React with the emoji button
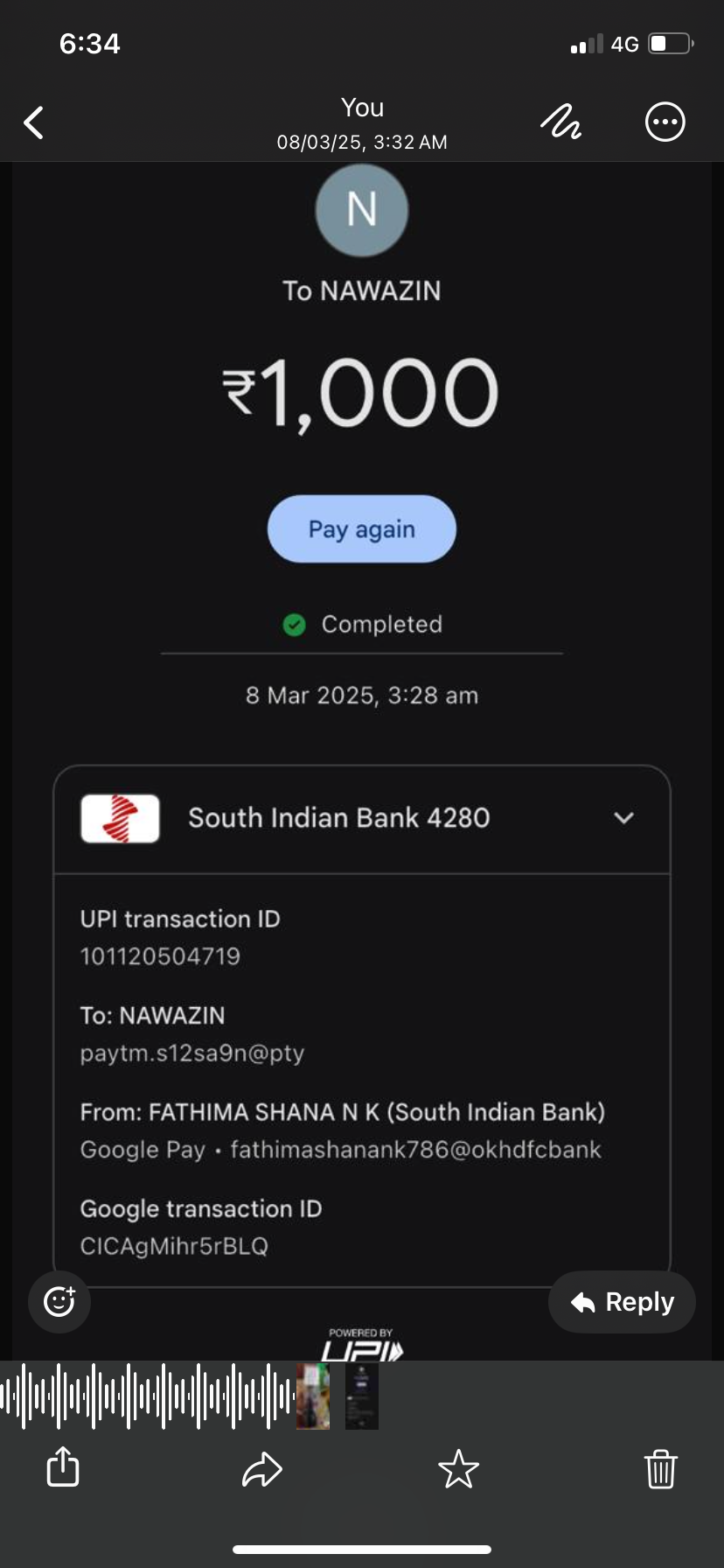The width and height of the screenshot is (724, 1568). pyautogui.click(x=59, y=1301)
